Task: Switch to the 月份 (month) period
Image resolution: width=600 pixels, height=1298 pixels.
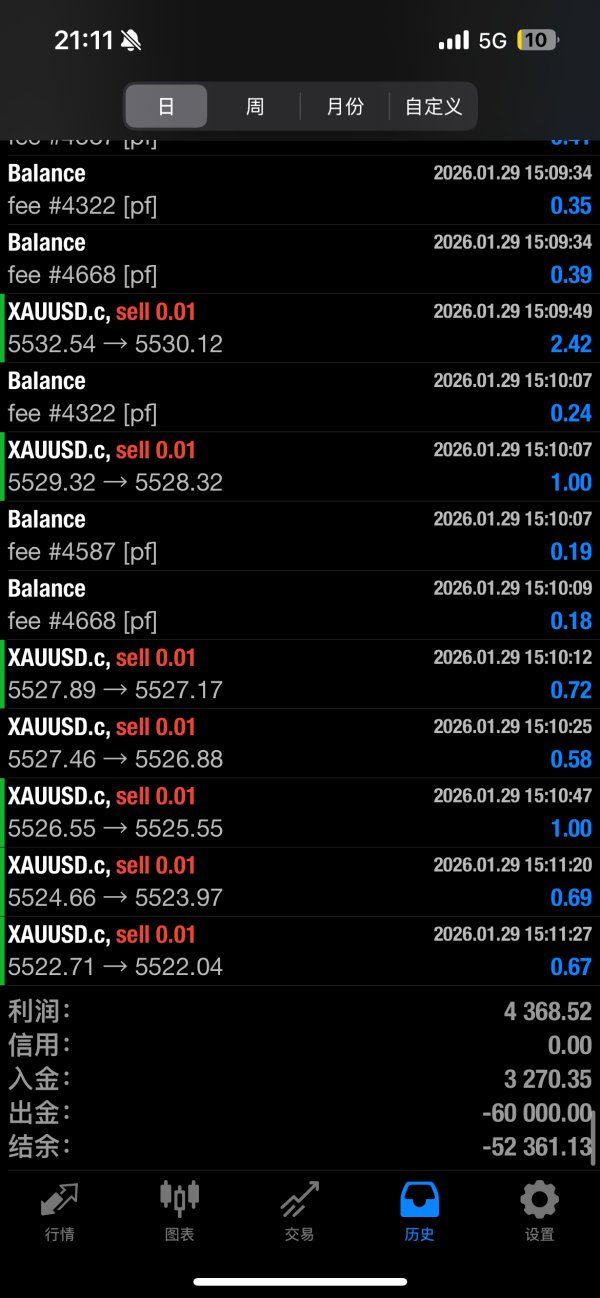Action: coord(345,106)
